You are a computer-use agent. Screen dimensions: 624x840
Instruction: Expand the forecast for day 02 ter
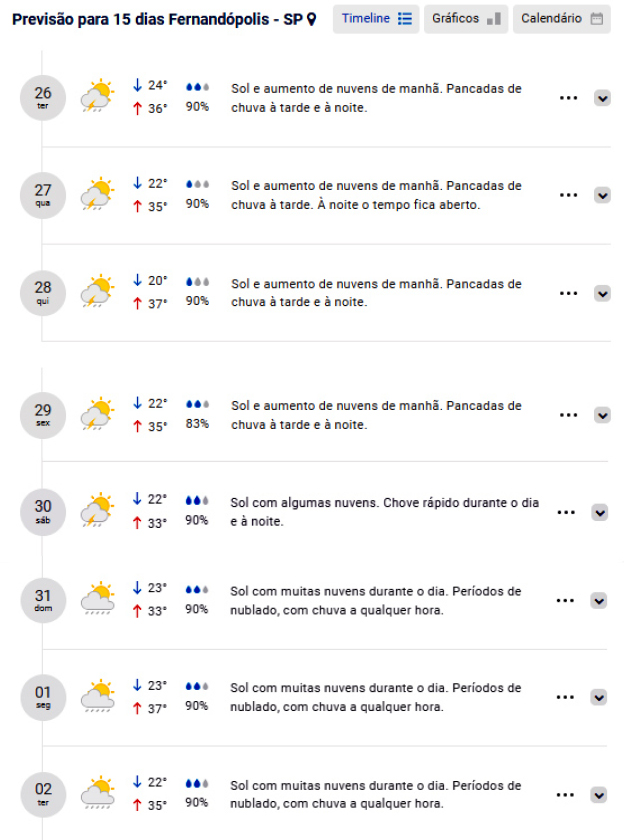[x=599, y=795]
